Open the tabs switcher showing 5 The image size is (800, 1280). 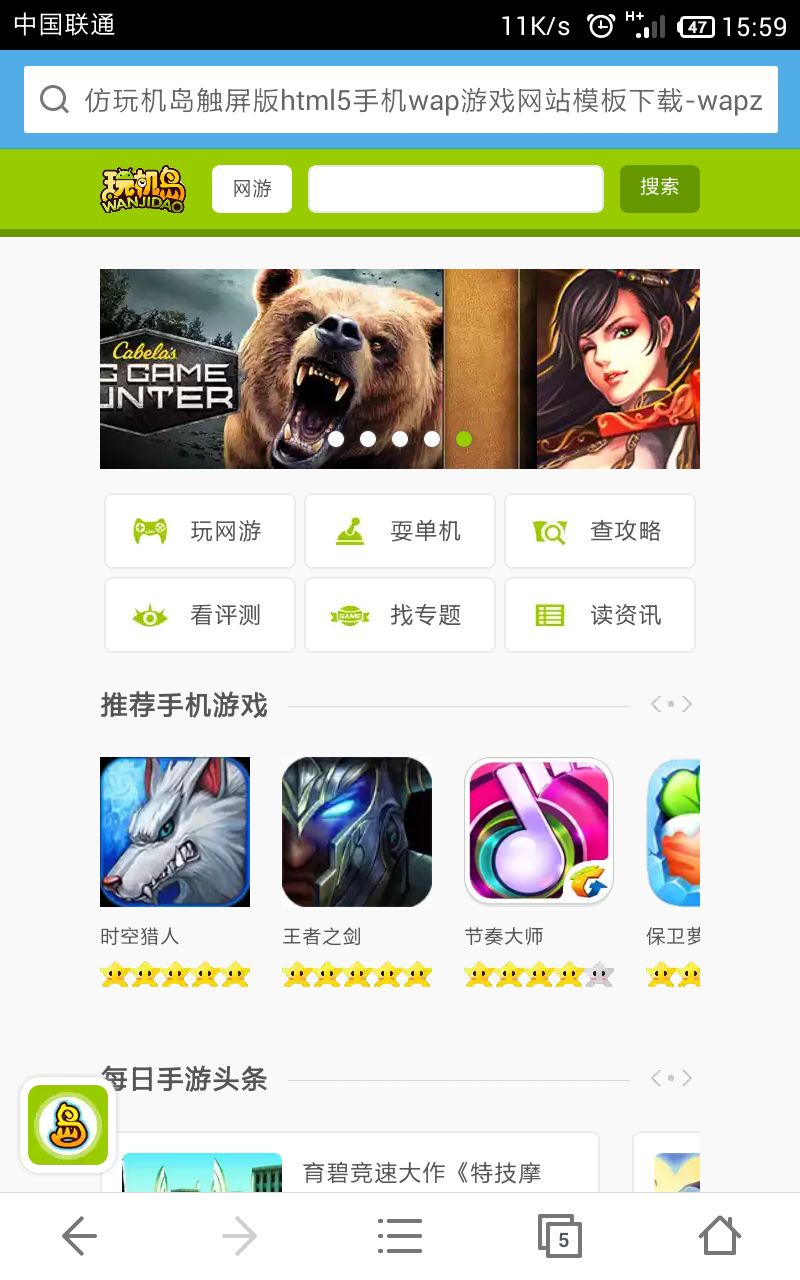pos(560,1237)
